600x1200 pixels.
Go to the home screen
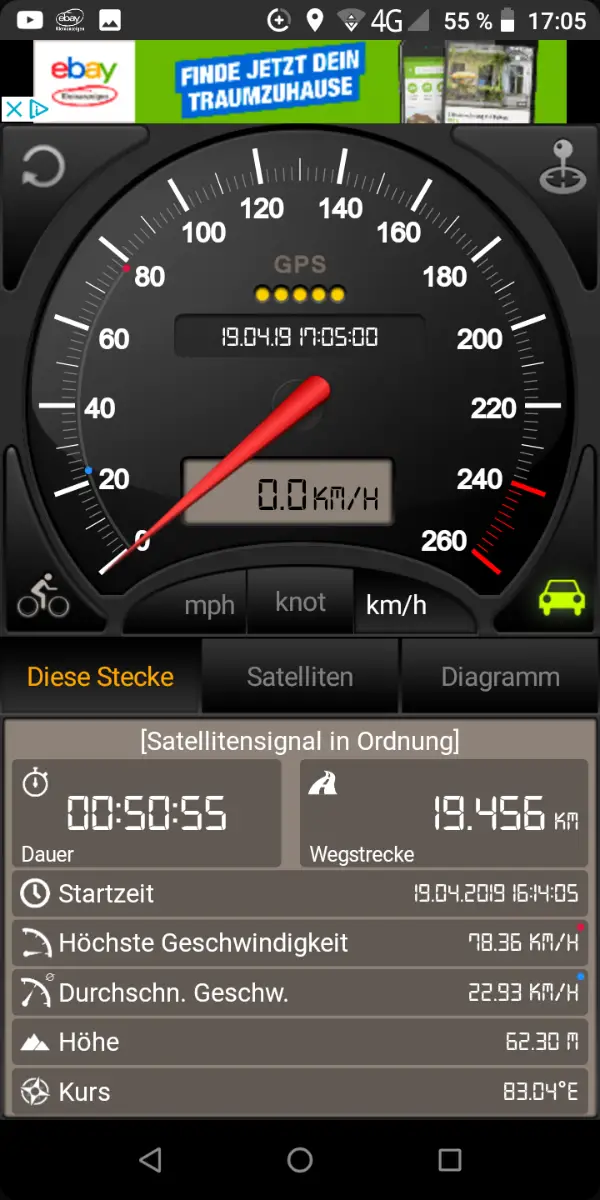tap(300, 1159)
